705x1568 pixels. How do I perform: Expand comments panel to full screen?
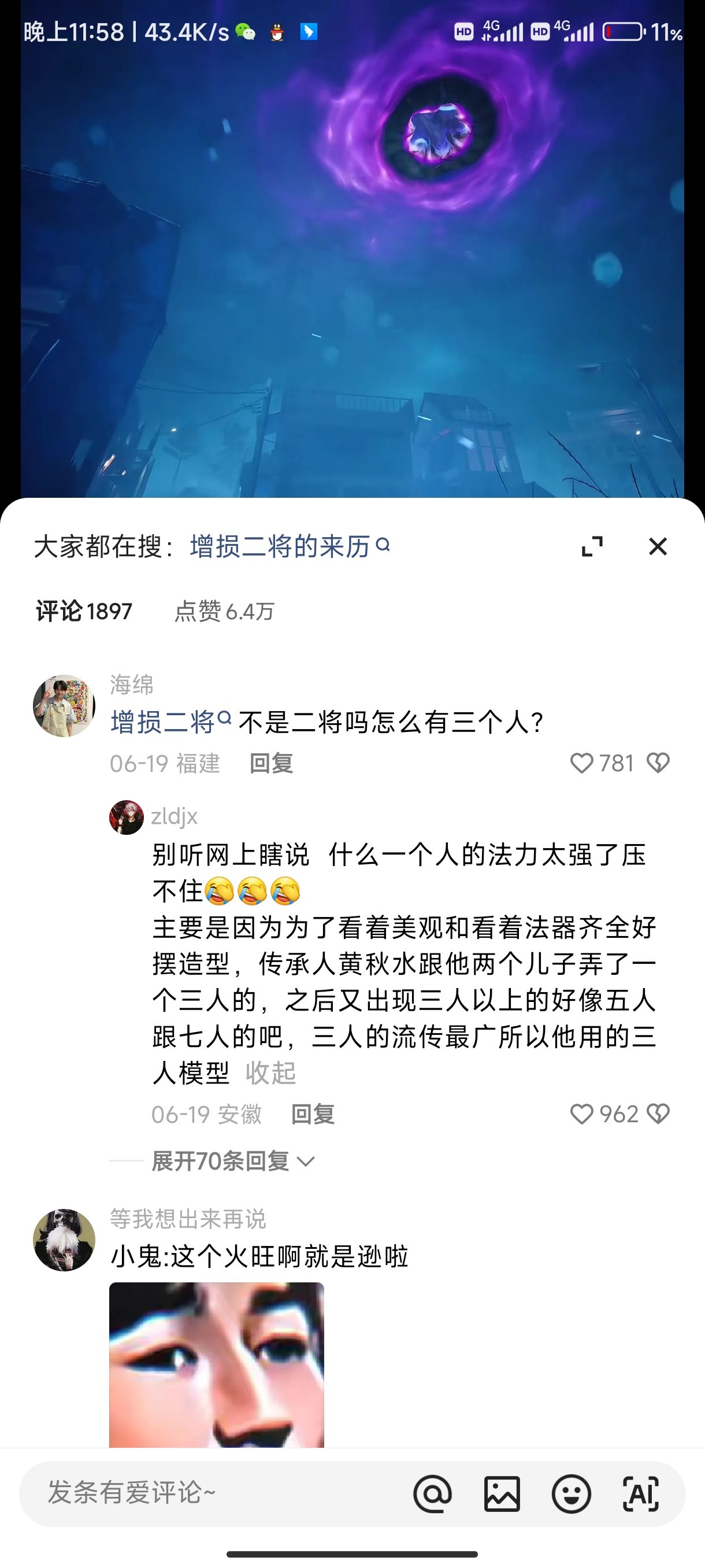pos(592,546)
